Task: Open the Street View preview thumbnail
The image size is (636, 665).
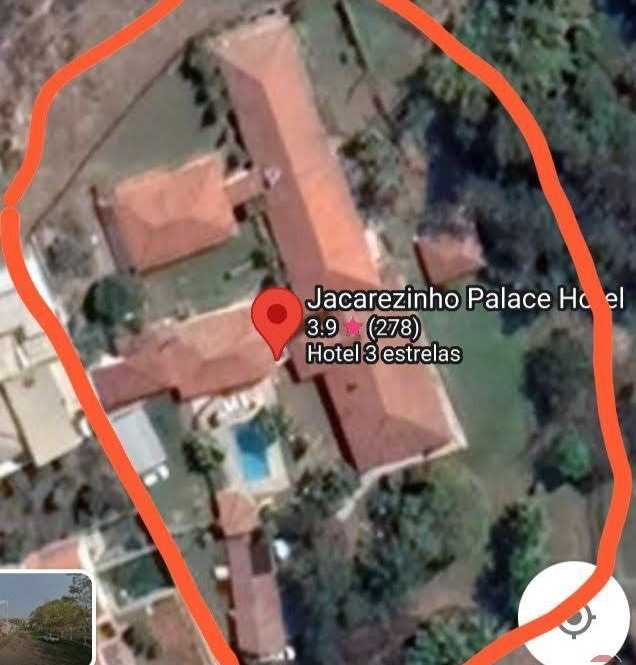Action: (x=46, y=617)
